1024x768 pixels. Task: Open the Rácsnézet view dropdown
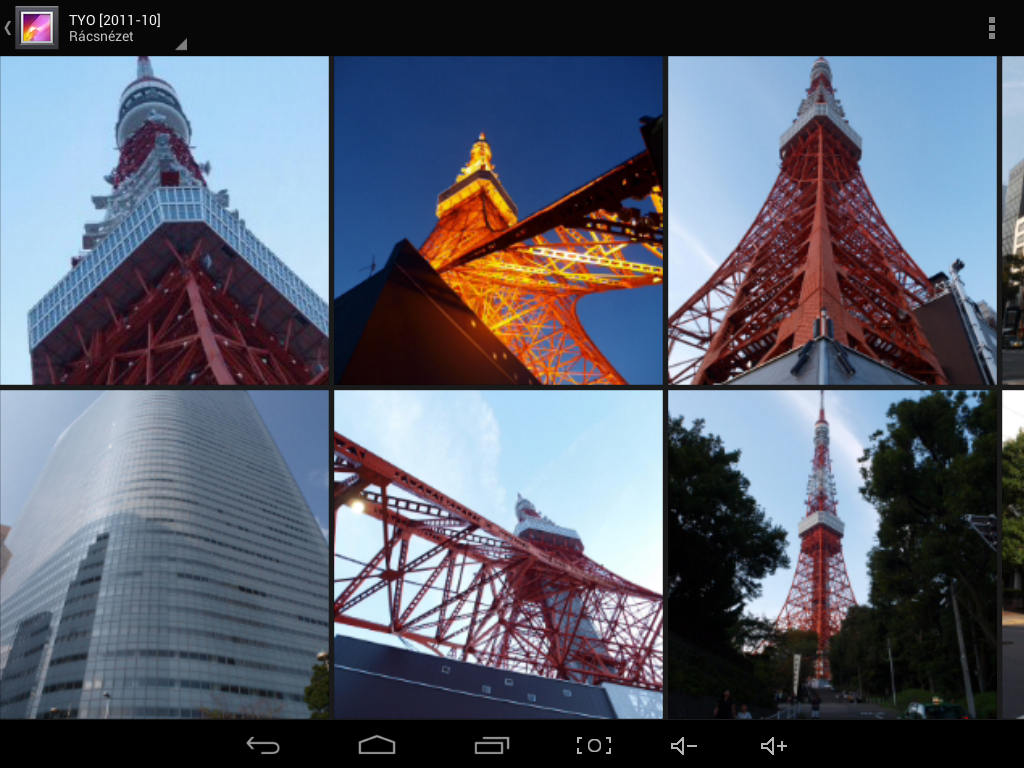point(125,37)
